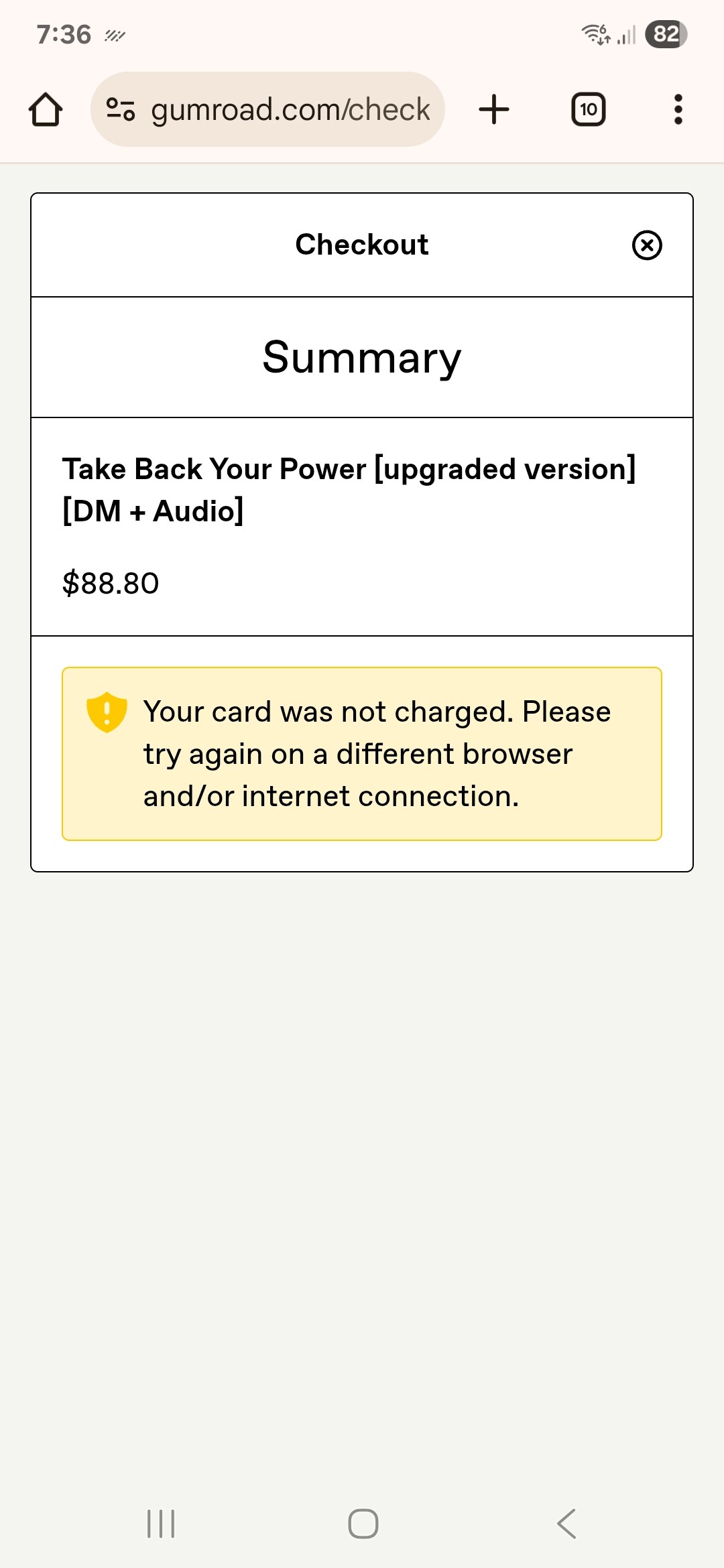View site info icon in the address bar
The height and width of the screenshot is (1568, 724).
pyautogui.click(x=121, y=110)
